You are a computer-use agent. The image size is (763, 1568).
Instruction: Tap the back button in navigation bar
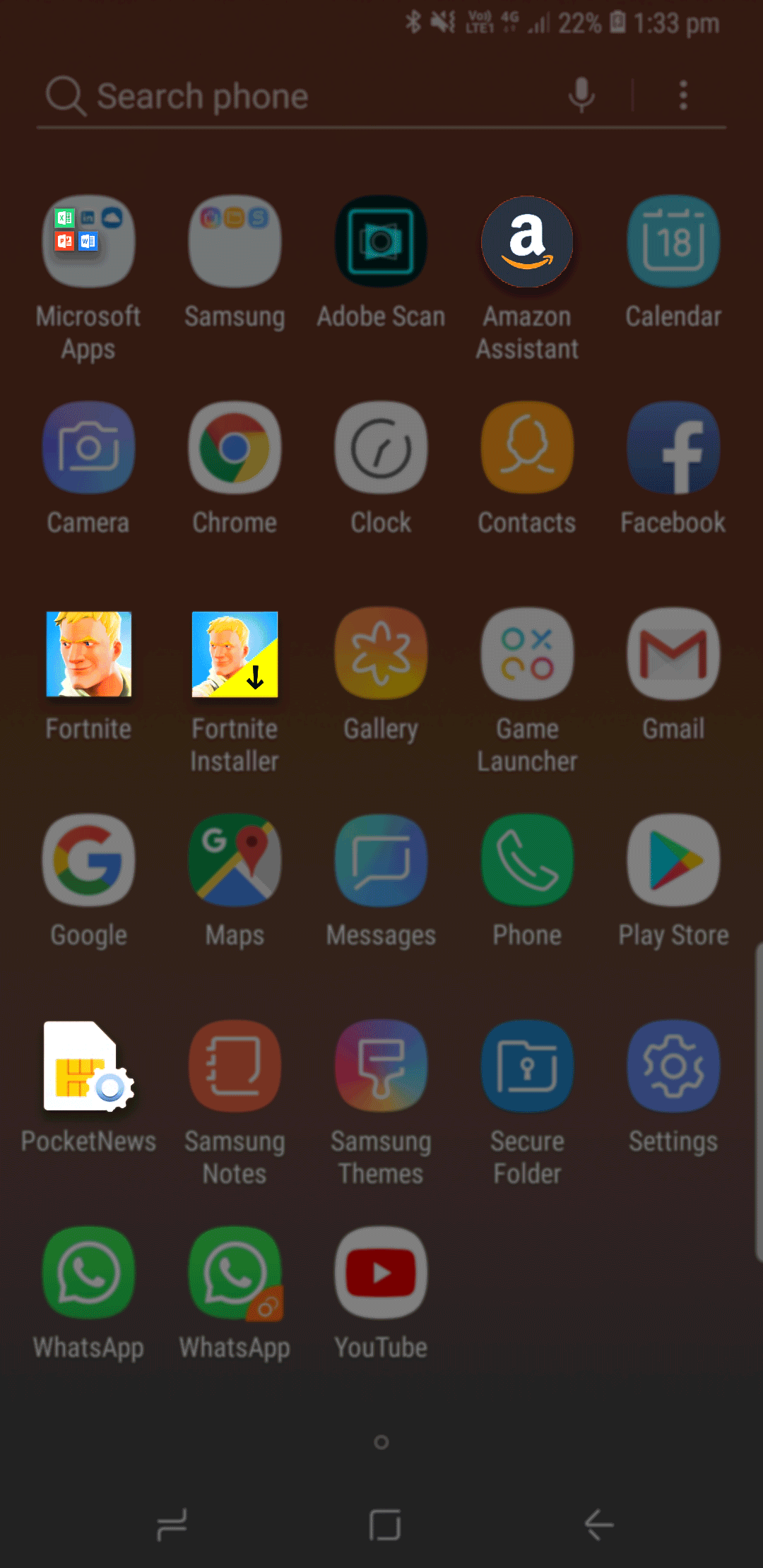point(598,1525)
